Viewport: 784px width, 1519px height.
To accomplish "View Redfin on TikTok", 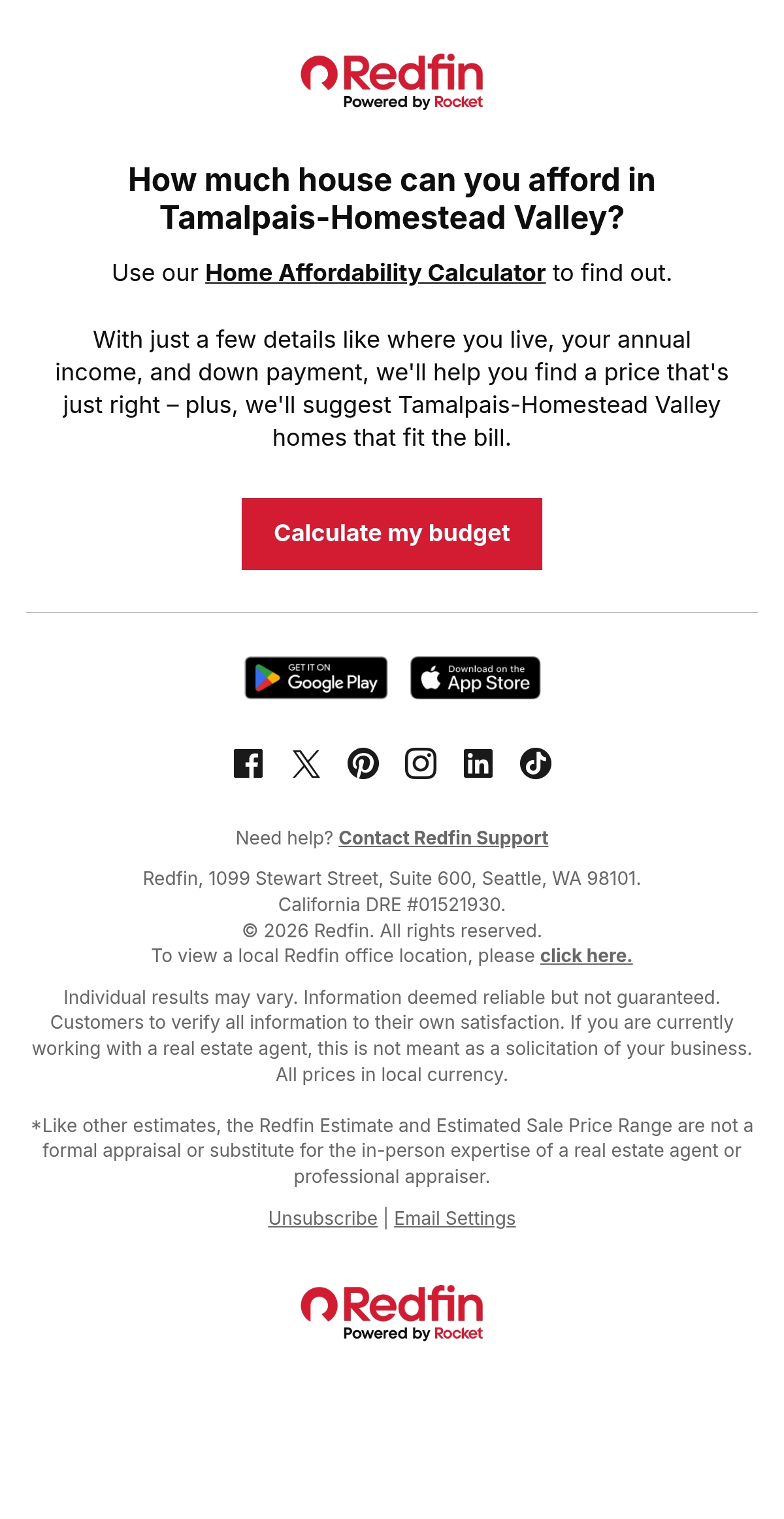I will [536, 763].
